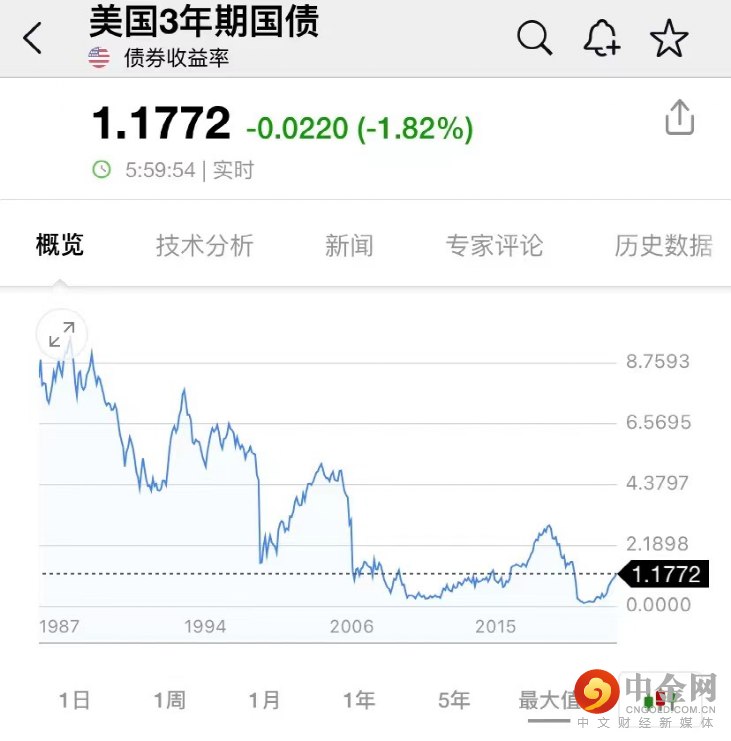Open the 新闻 tab

coord(349,245)
